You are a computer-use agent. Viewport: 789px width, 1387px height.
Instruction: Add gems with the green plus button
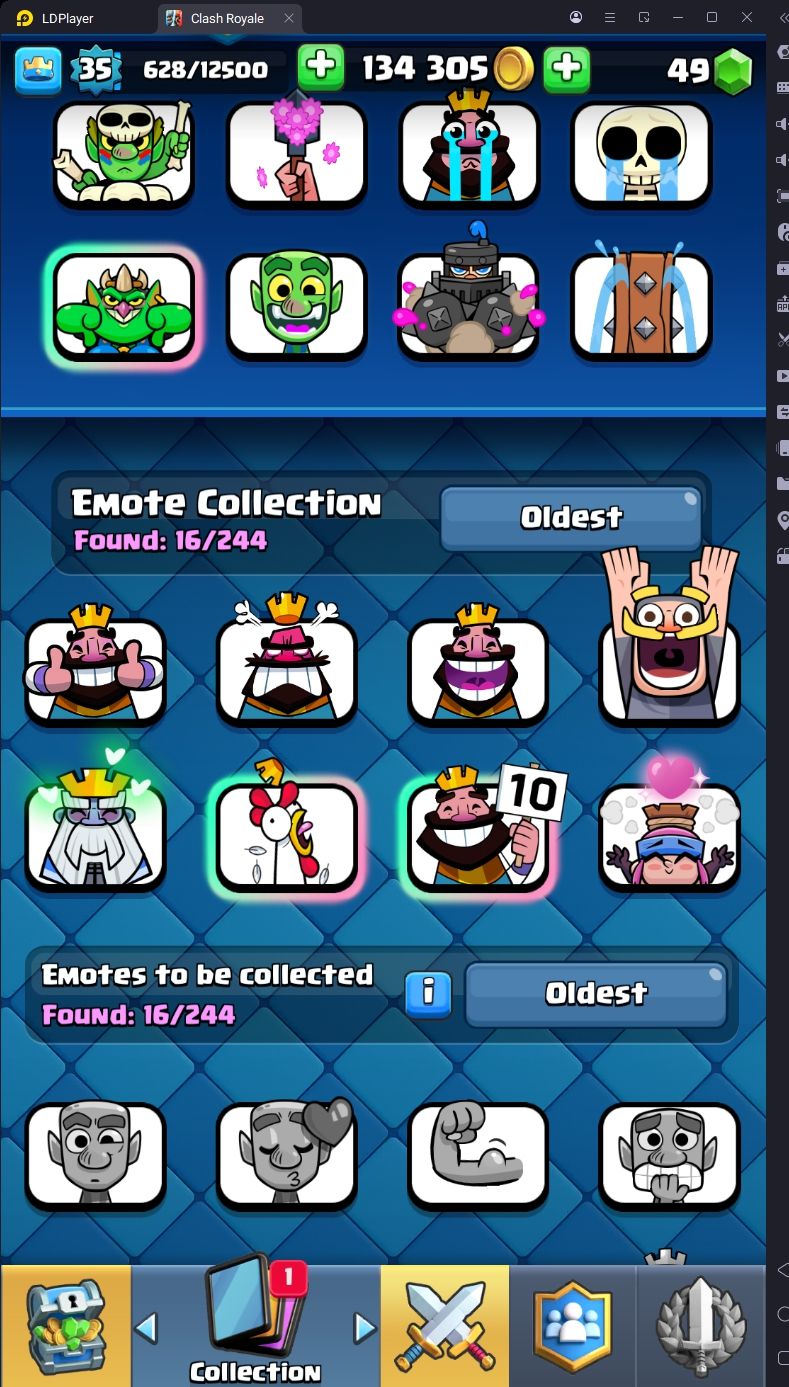coord(566,68)
